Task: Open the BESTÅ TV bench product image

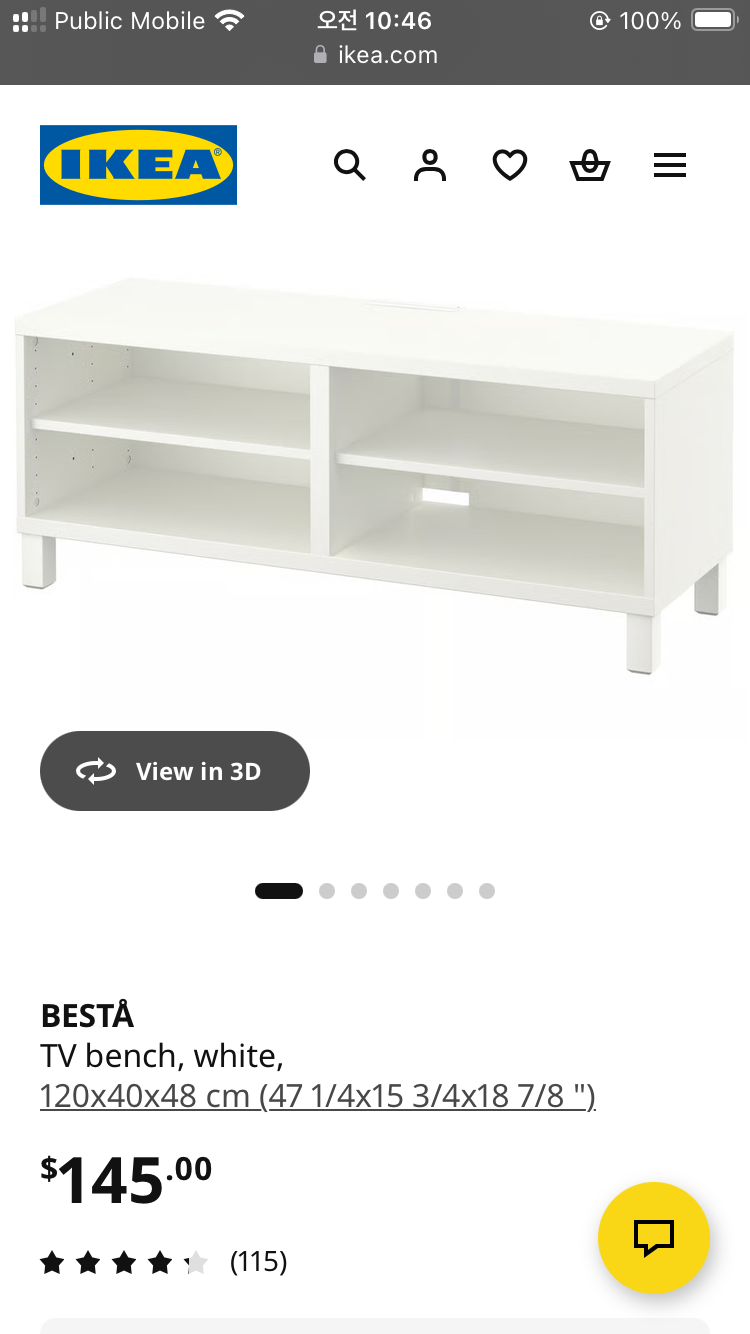Action: point(375,470)
